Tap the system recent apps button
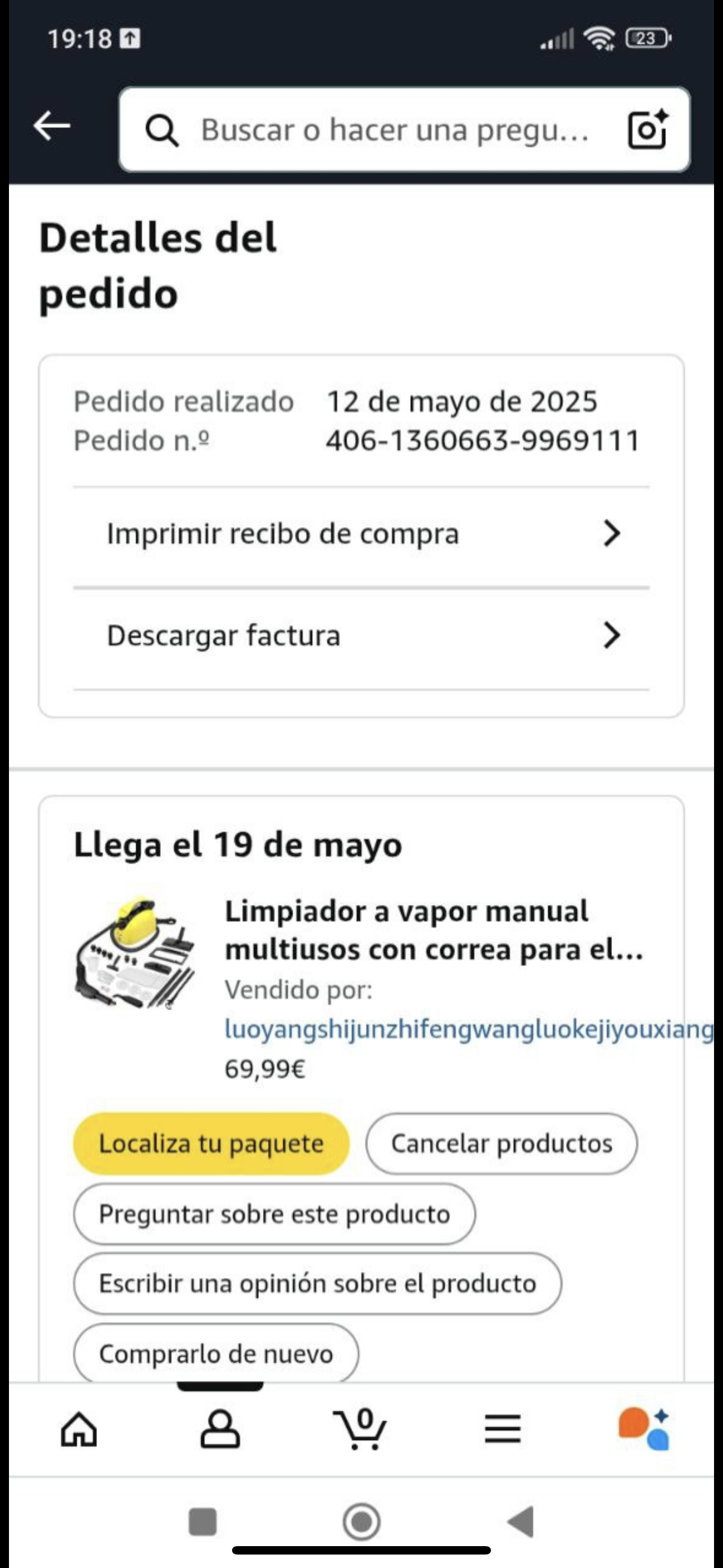The image size is (723, 1568). tap(203, 1522)
